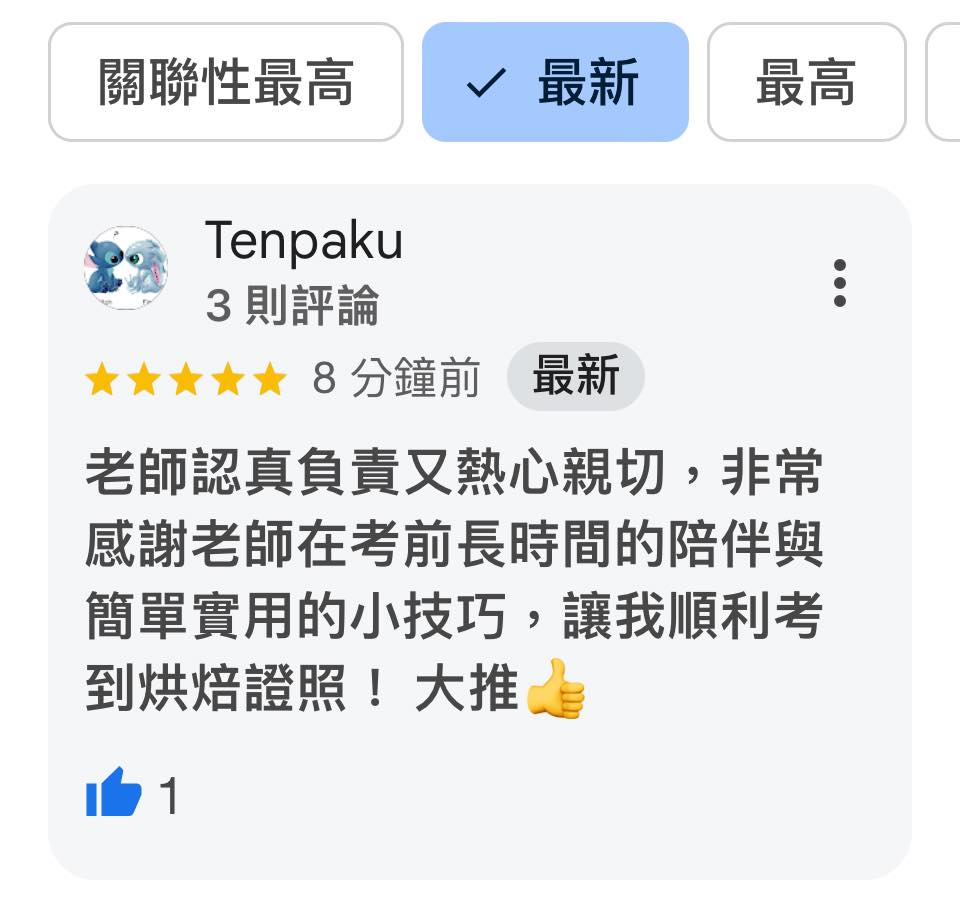This screenshot has height=909, width=960.
Task: Open reviewer name Tenpaku
Action: tap(303, 241)
